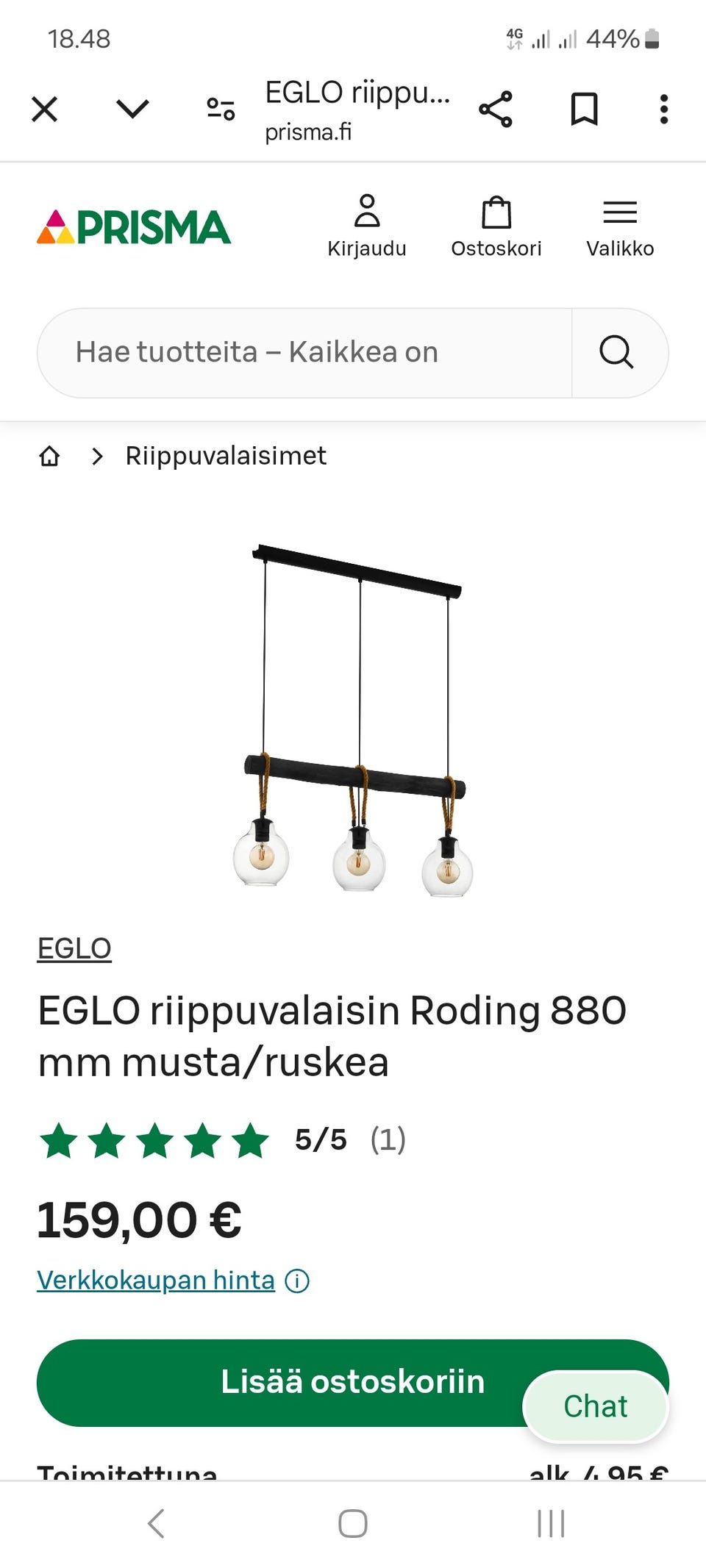The image size is (706, 1568).
Task: Open Verkkokaupan hinta link
Action: tap(154, 1279)
